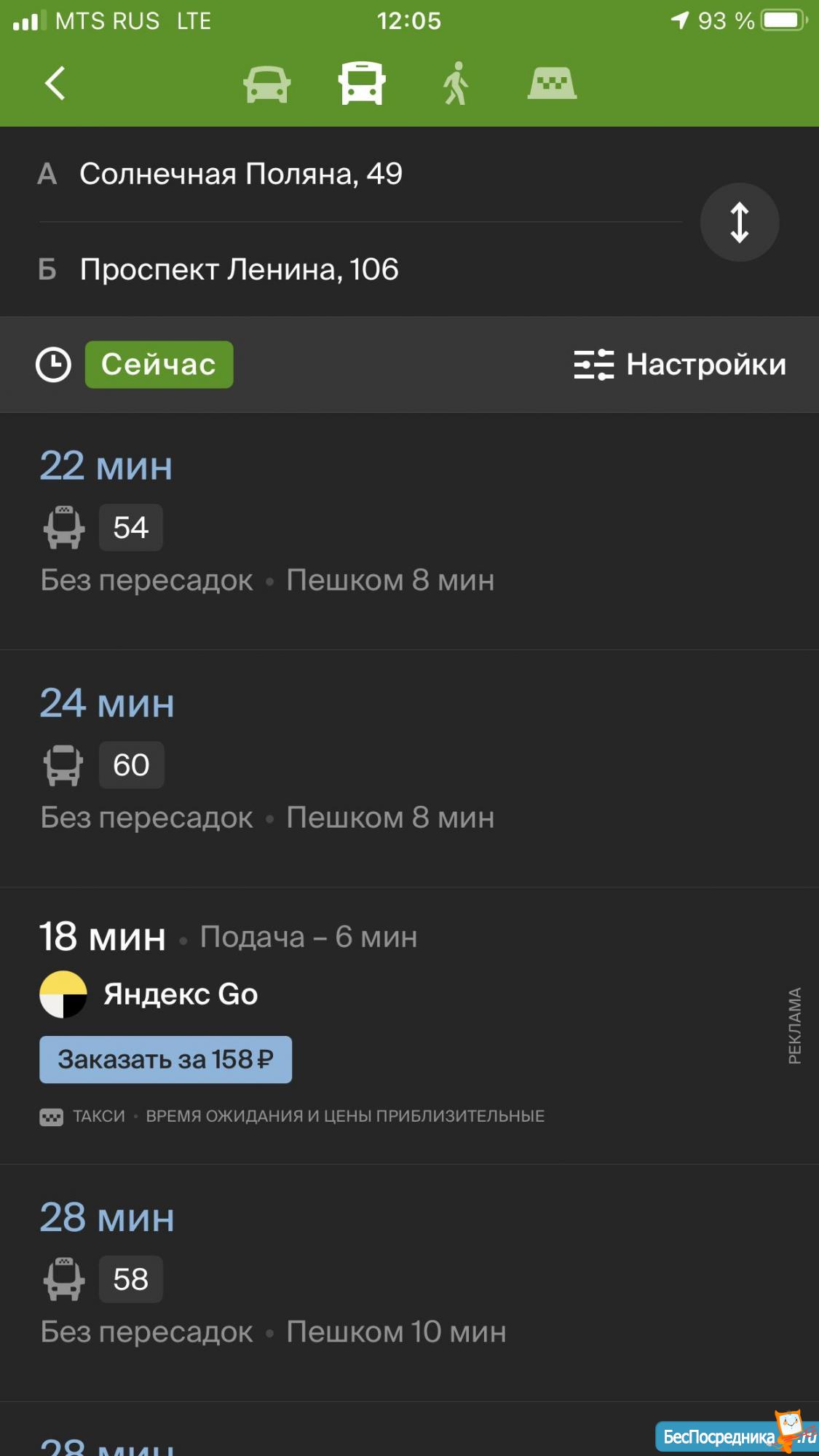
Task: Switch to the car route mode
Action: (x=266, y=84)
